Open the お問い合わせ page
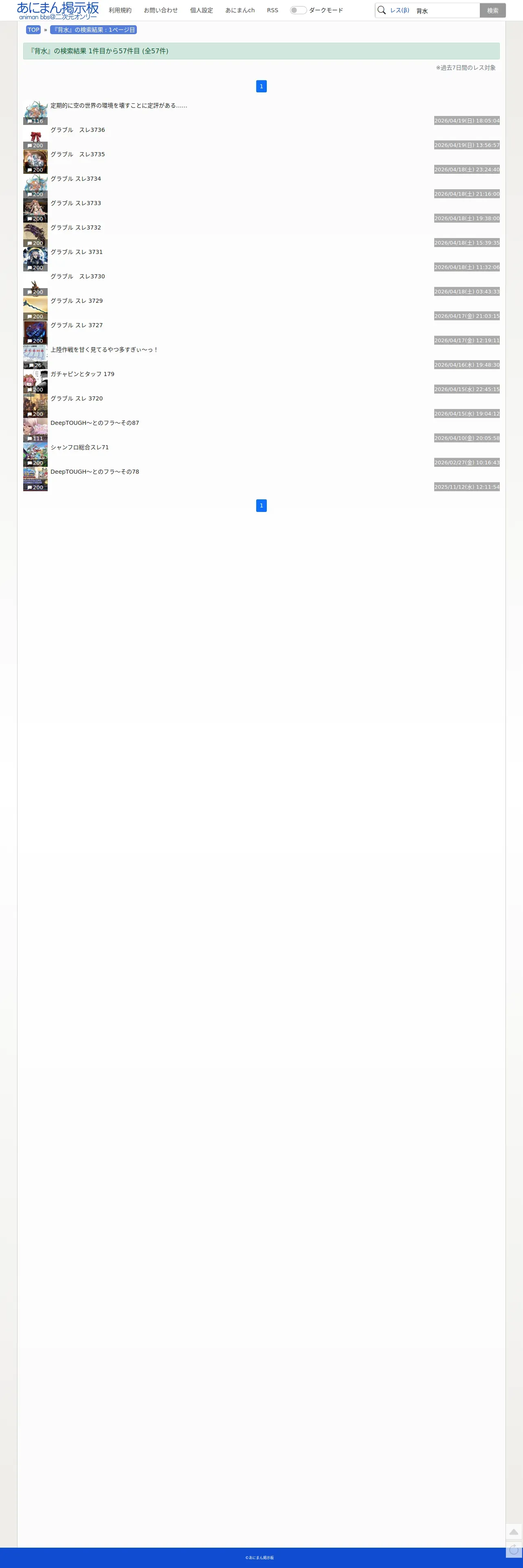 pyautogui.click(x=161, y=10)
